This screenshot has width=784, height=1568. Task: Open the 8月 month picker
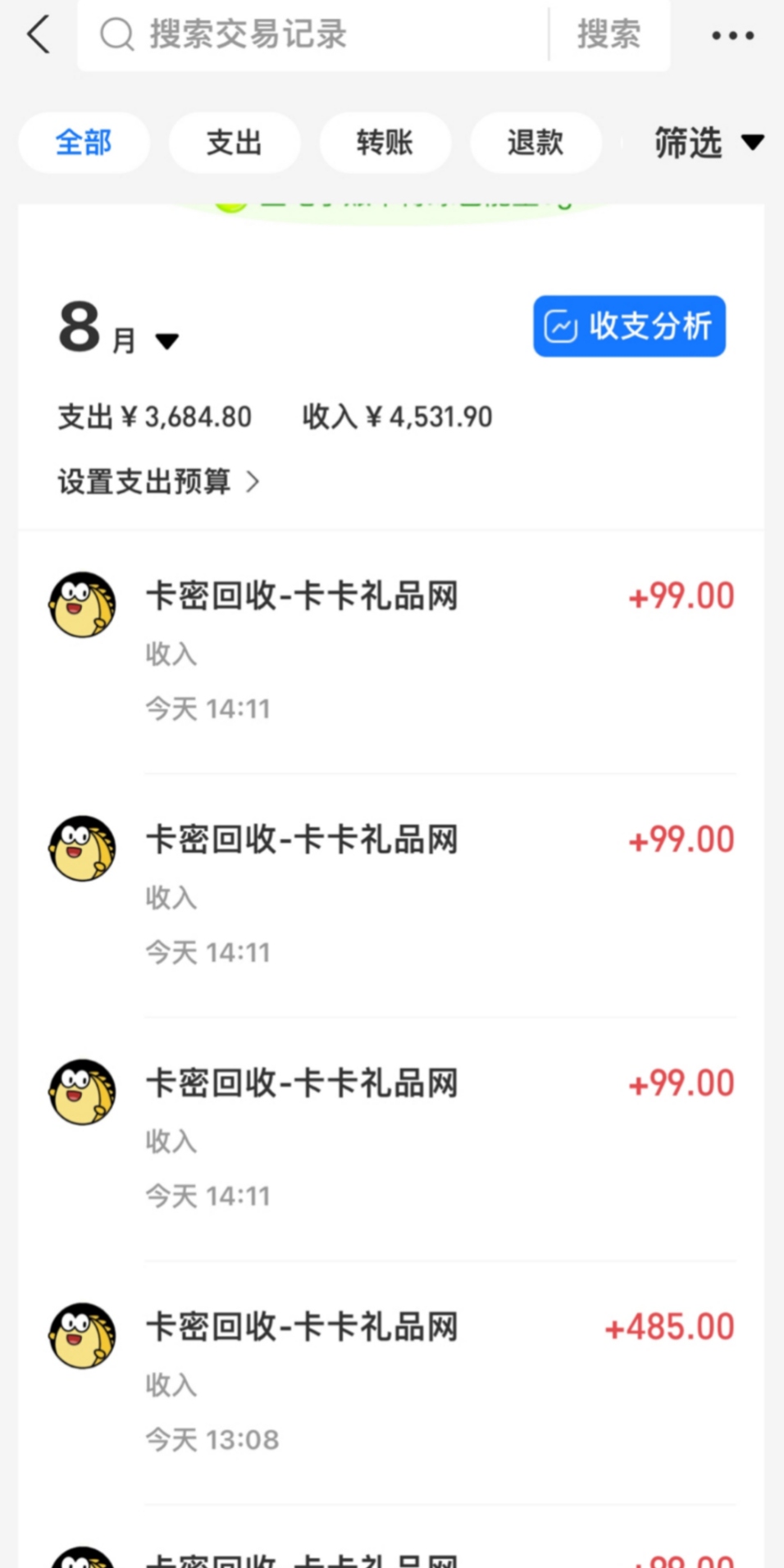pos(118,330)
